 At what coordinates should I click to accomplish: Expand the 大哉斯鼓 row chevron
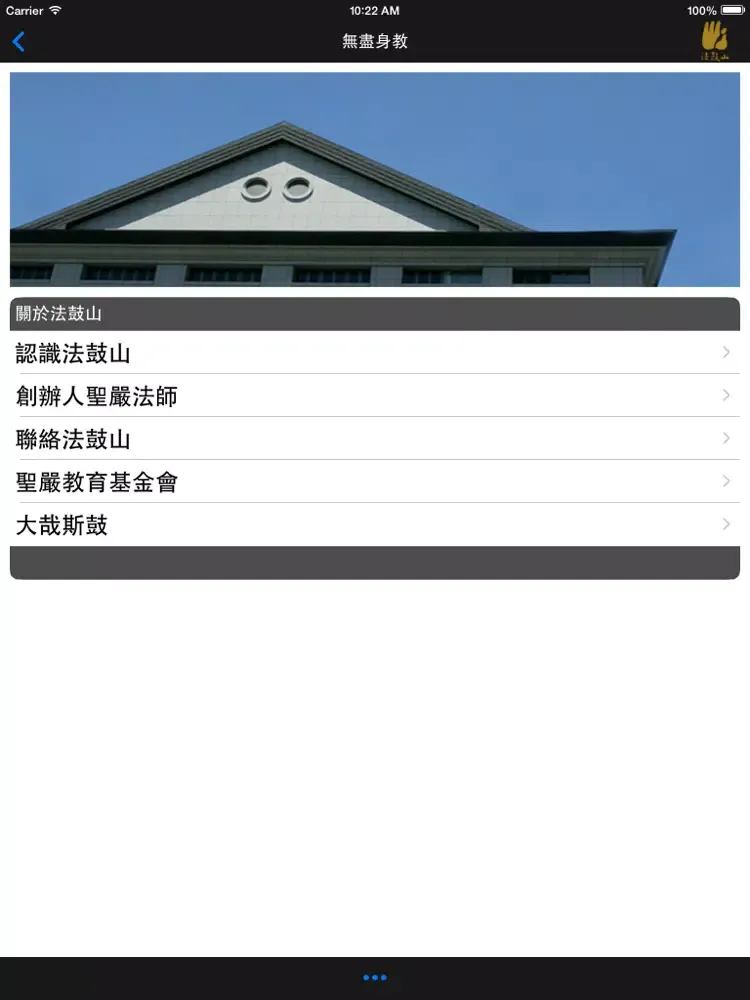click(726, 524)
